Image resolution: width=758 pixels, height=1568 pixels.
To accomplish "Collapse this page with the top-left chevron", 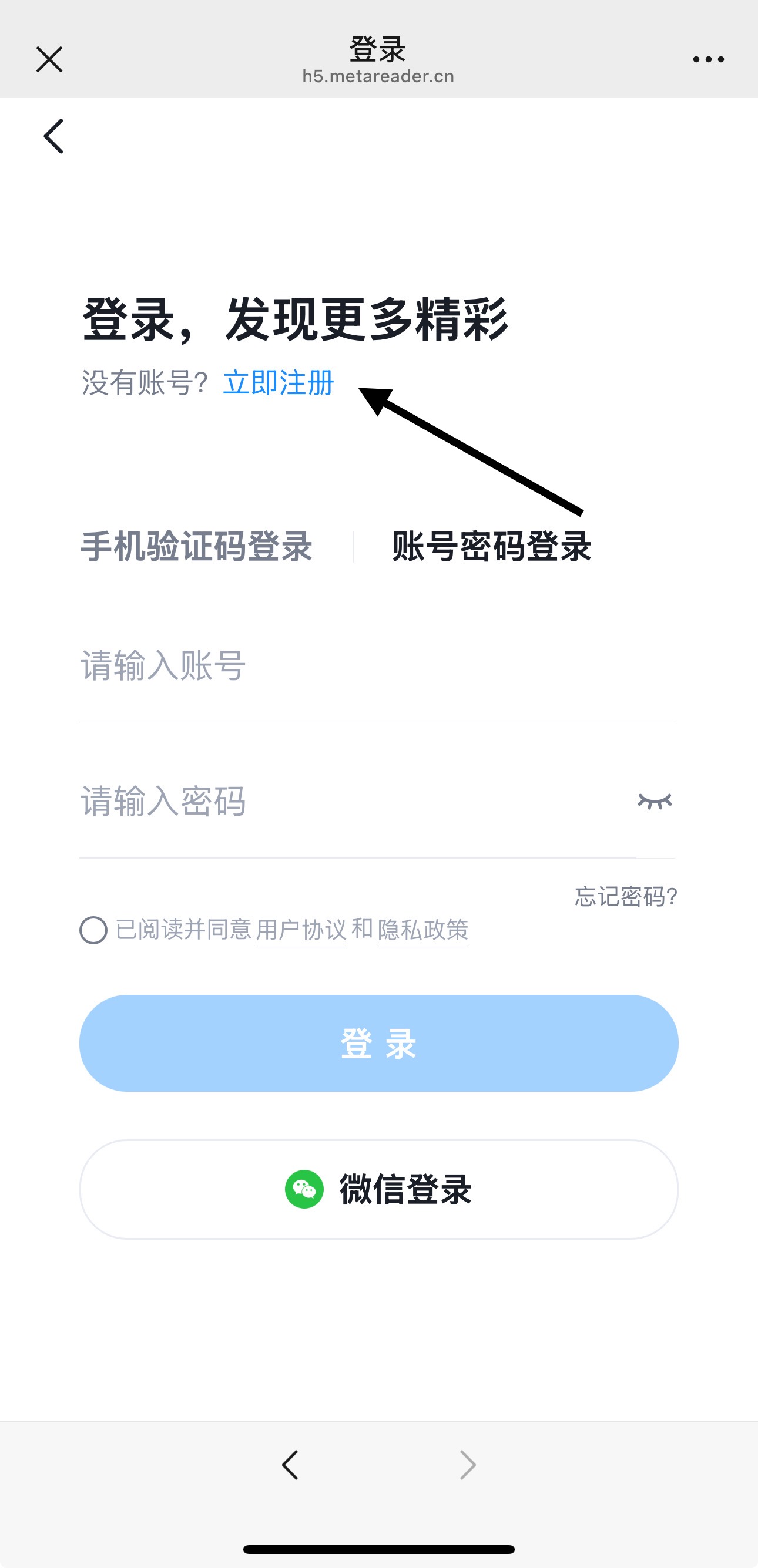I will pos(53,136).
